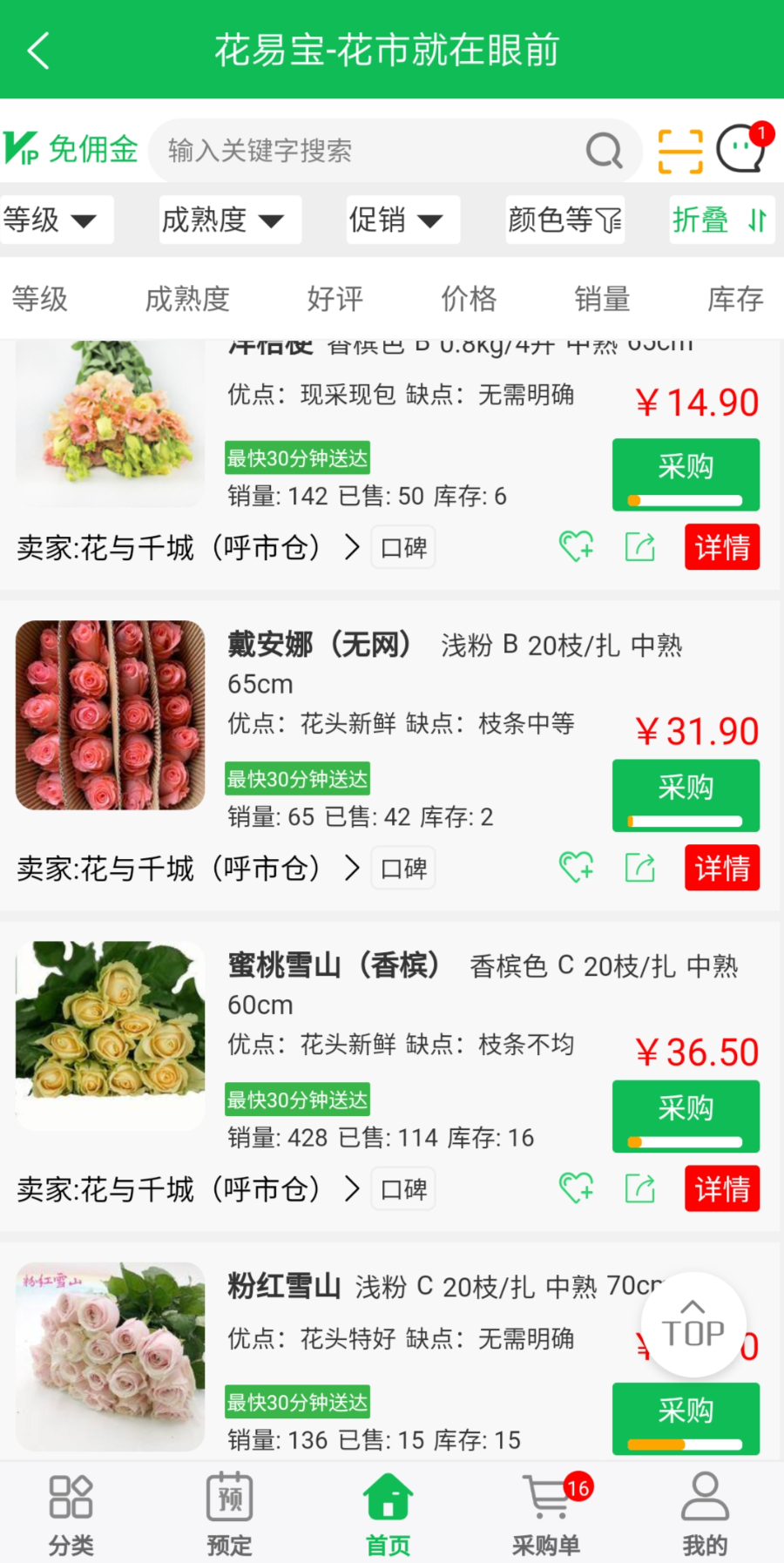Tap the share icon for 戴安娜（无网）
784x1563 pixels.
tap(640, 868)
